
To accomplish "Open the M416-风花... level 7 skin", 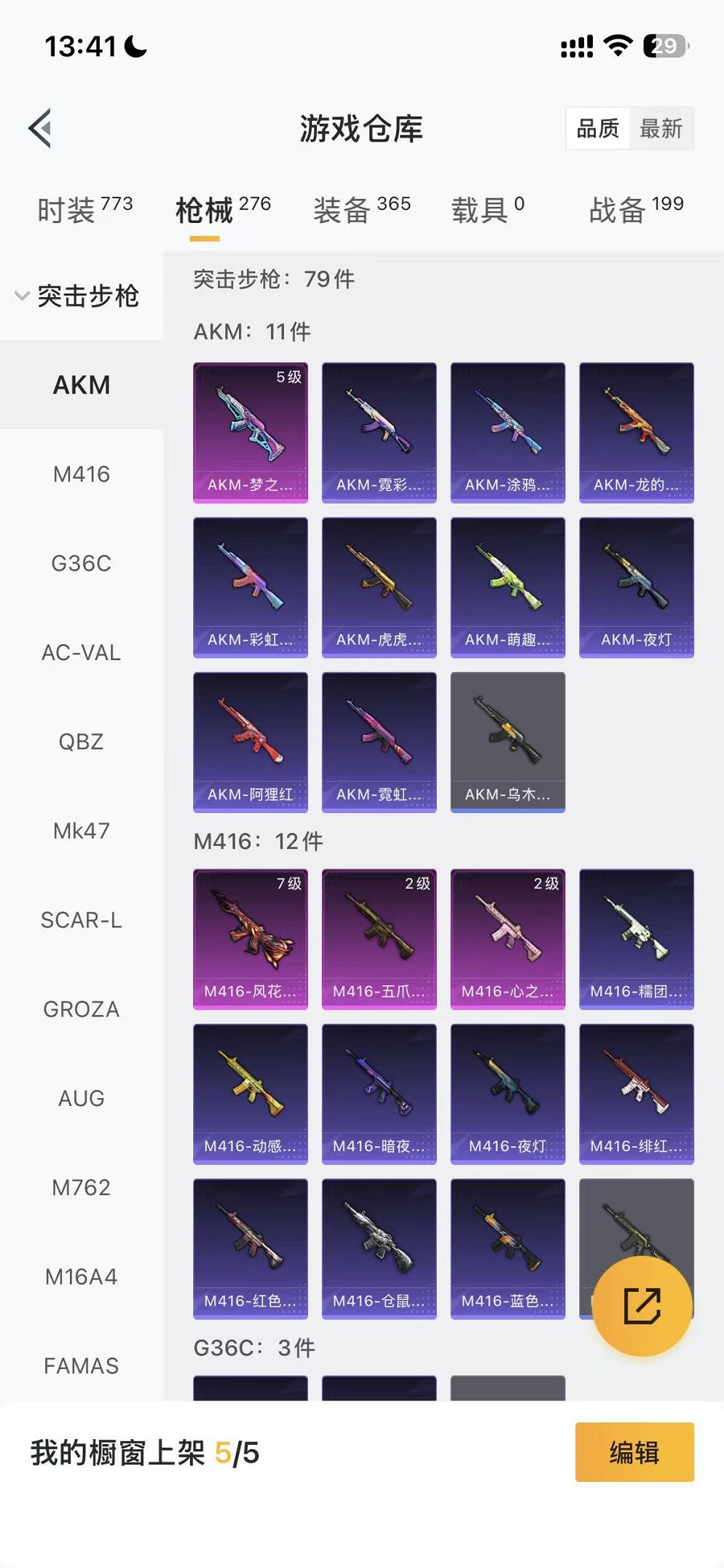I will tap(250, 938).
